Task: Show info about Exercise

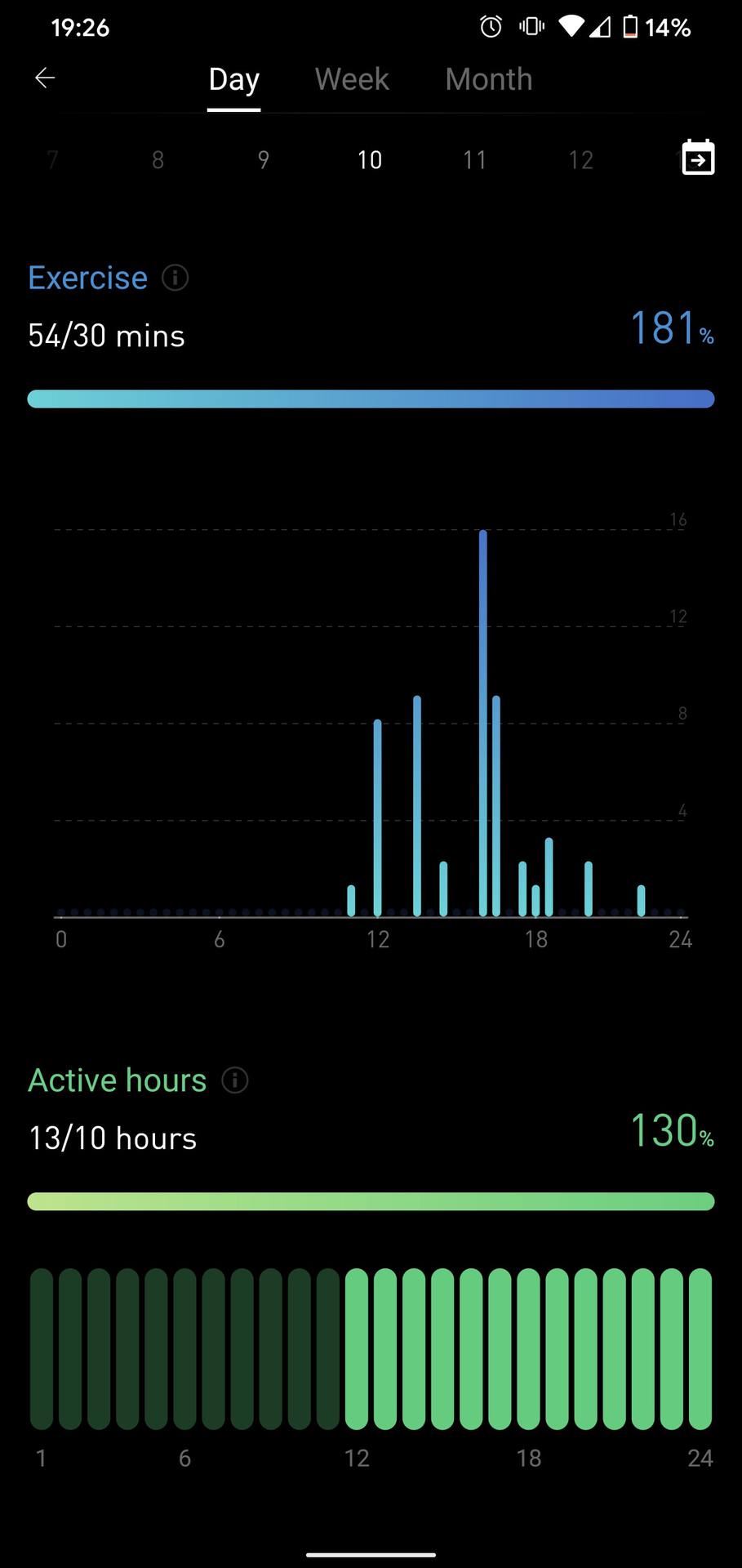Action: [176, 278]
